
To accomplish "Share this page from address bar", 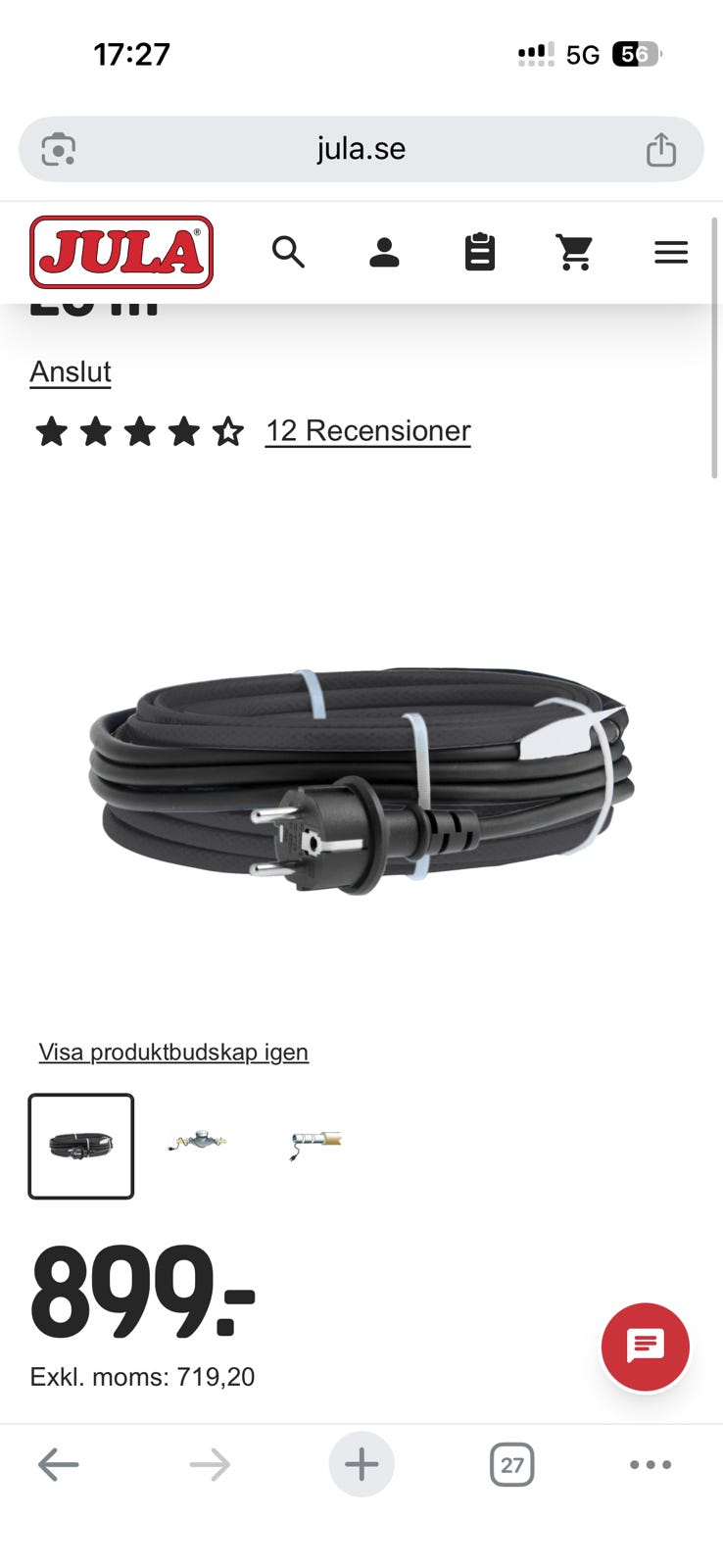I will 661,149.
